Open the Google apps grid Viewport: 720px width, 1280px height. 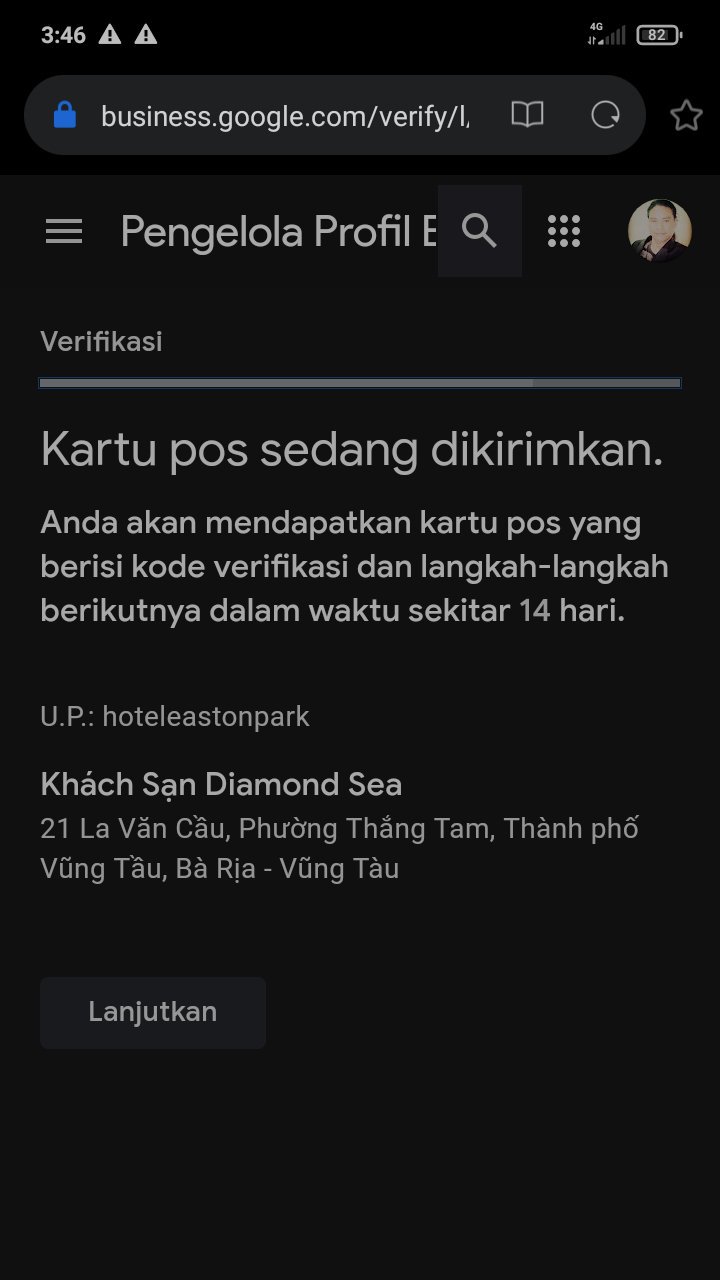click(564, 231)
